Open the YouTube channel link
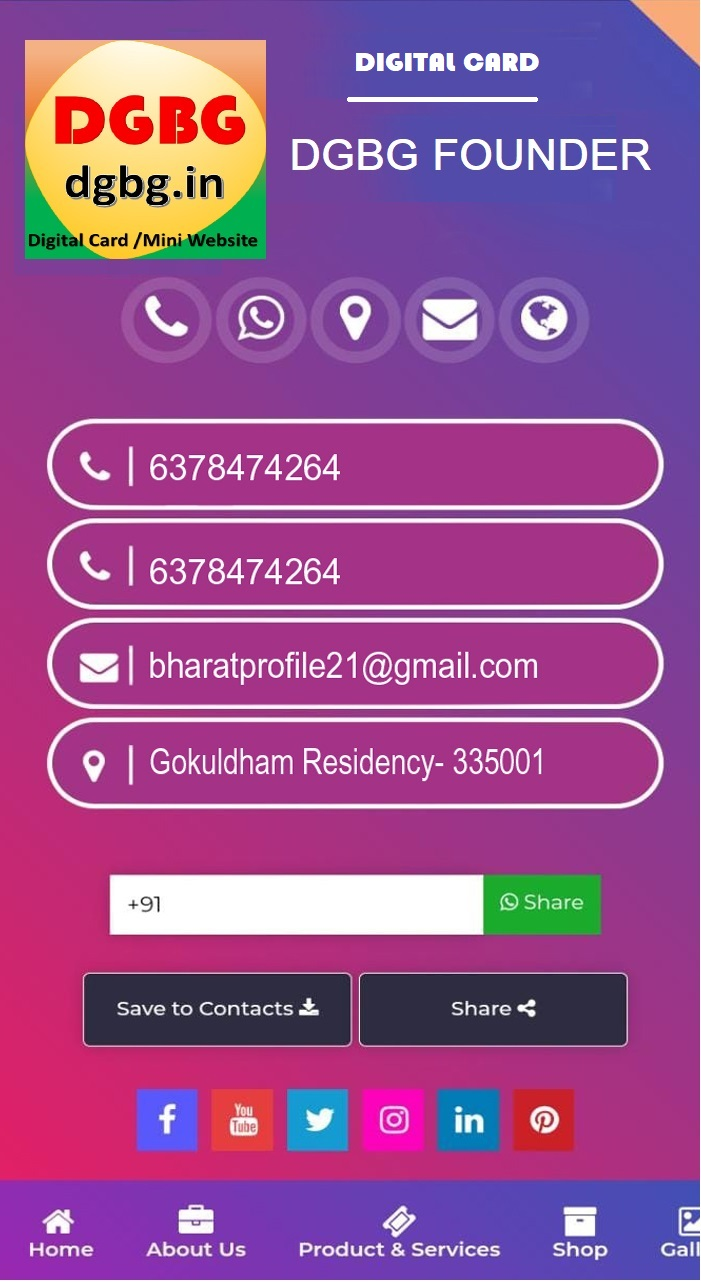The image size is (701, 1282). pyautogui.click(x=242, y=1120)
